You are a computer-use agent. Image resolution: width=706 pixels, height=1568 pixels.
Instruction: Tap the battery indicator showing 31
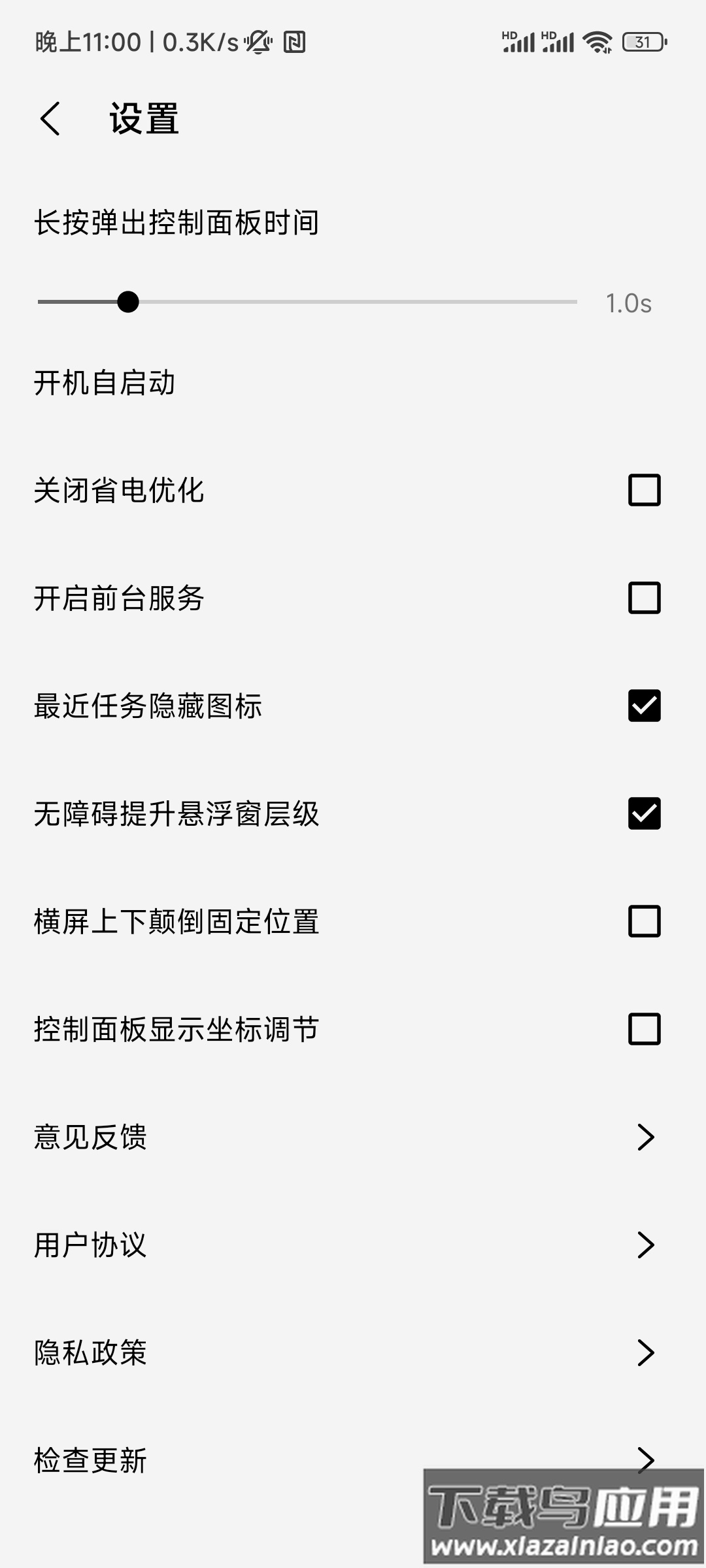point(642,42)
